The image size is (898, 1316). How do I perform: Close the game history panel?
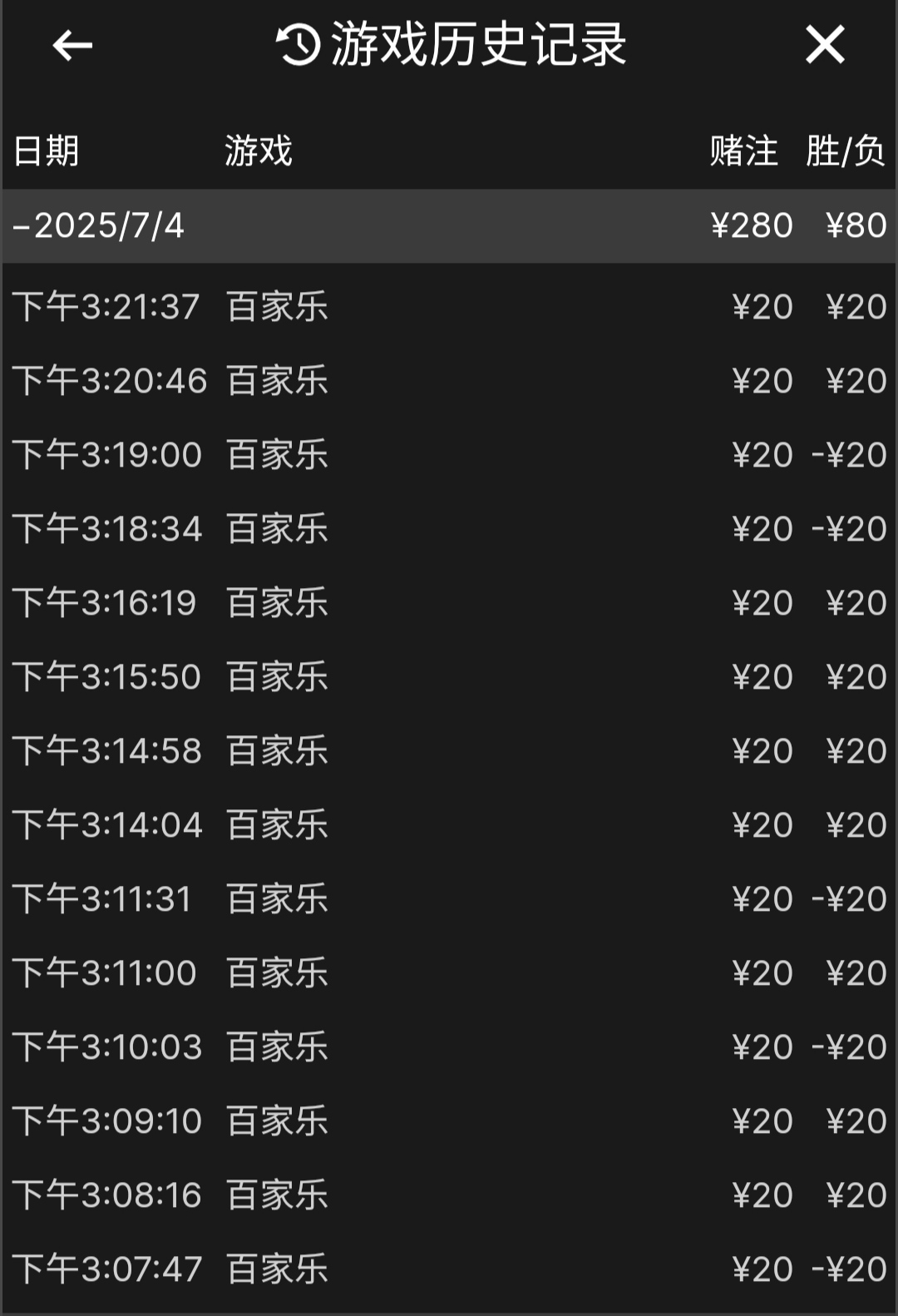point(824,45)
